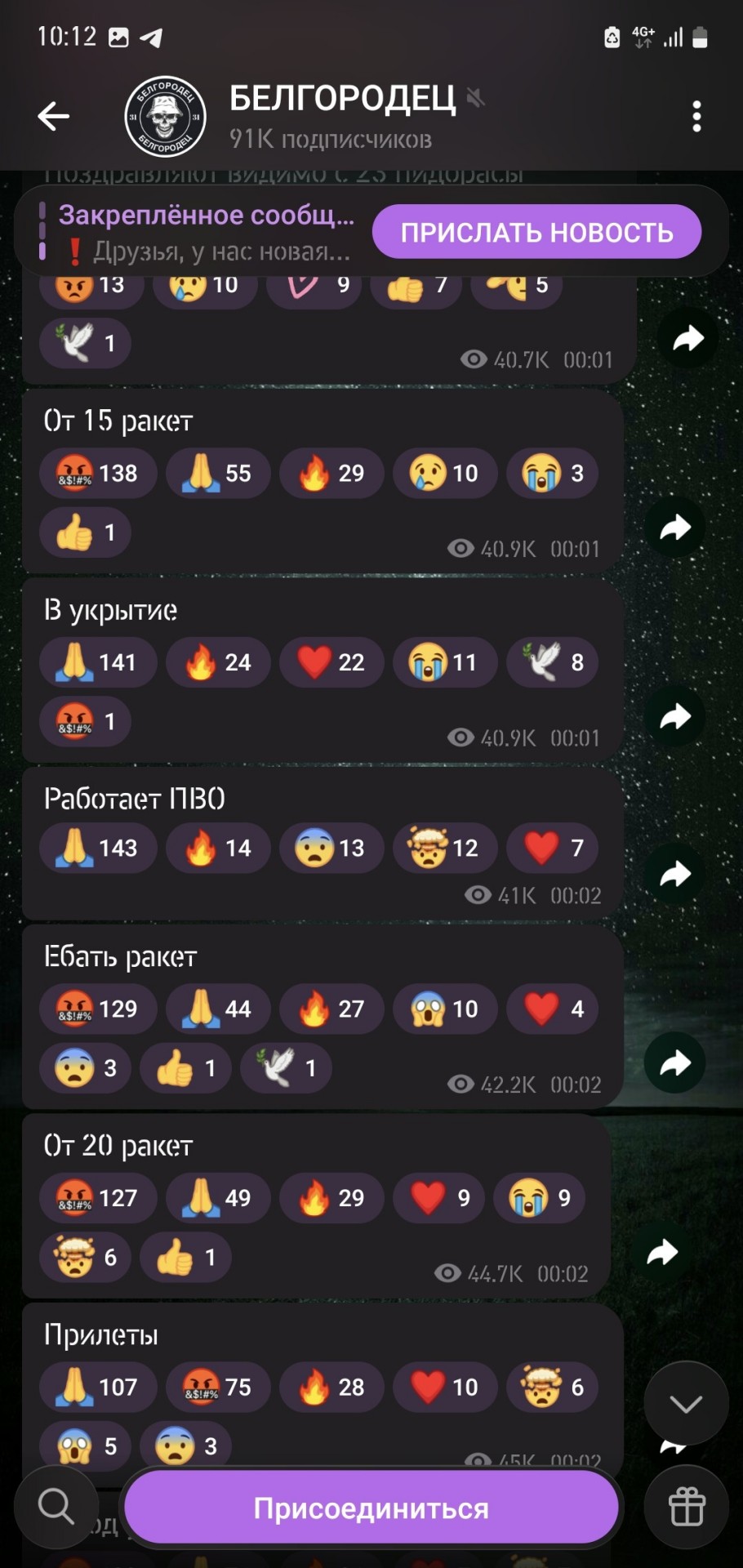Search within the channel using the magnifier
Viewport: 743px width, 1568px height.
[x=56, y=1506]
